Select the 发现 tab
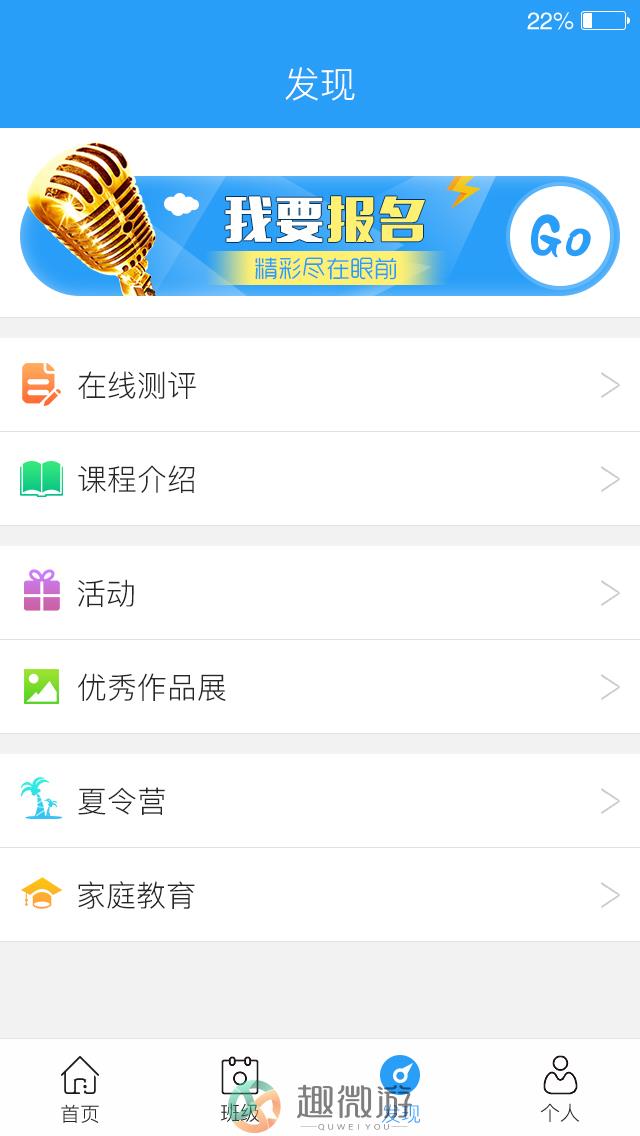The width and height of the screenshot is (640, 1136). click(x=400, y=1088)
